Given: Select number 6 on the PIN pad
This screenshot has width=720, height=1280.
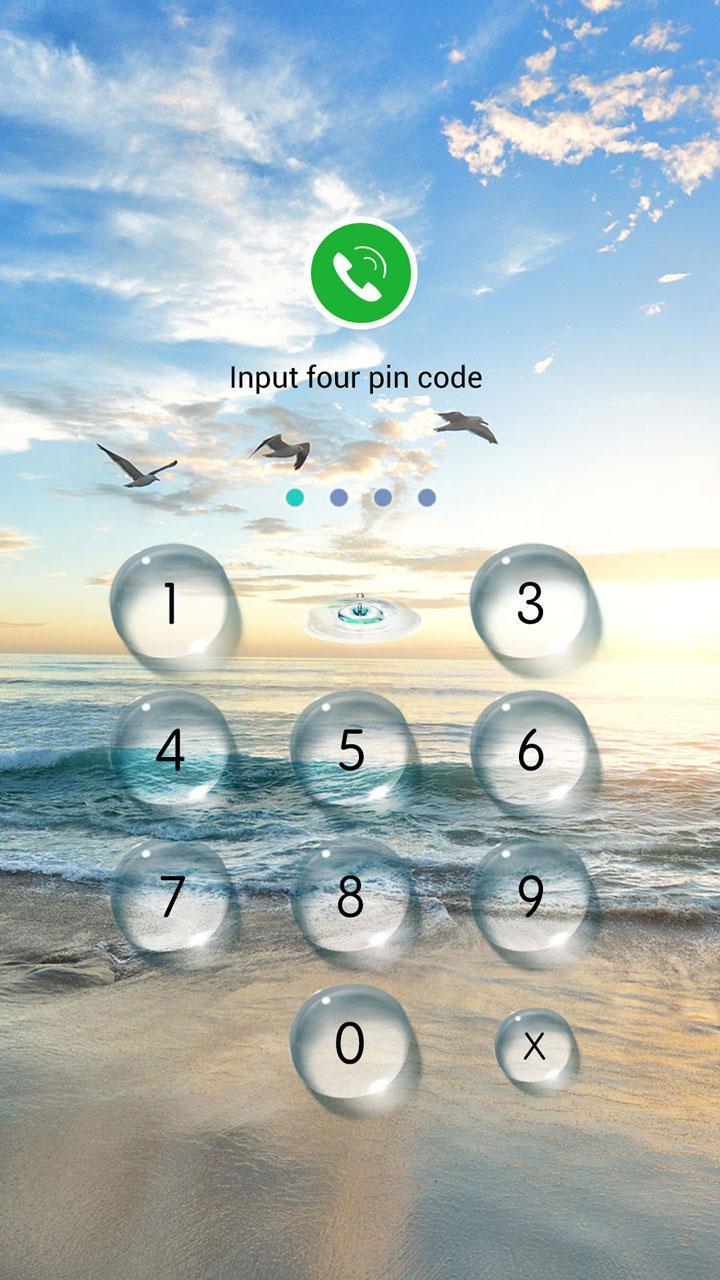Looking at the screenshot, I should click(530, 750).
